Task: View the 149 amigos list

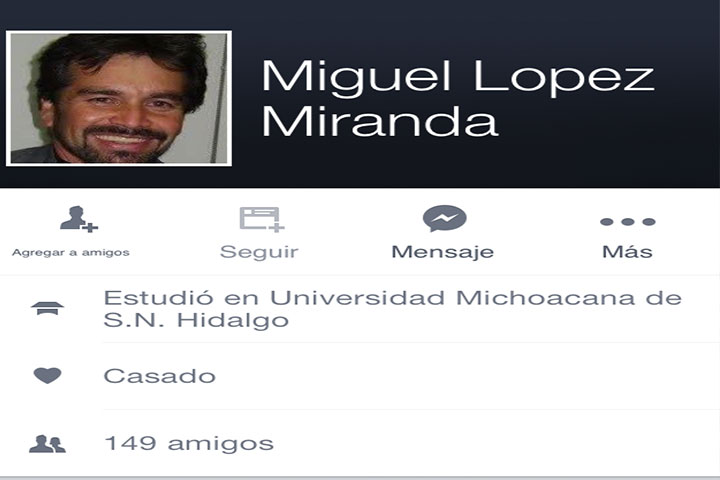Action: (x=188, y=443)
